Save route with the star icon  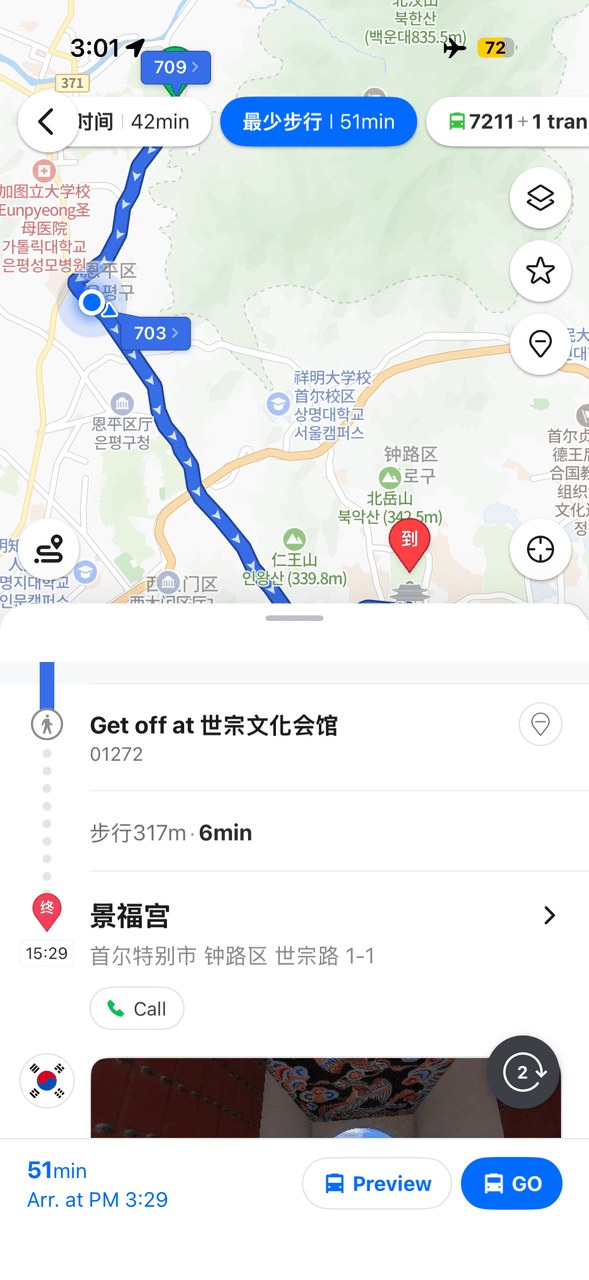(540, 271)
